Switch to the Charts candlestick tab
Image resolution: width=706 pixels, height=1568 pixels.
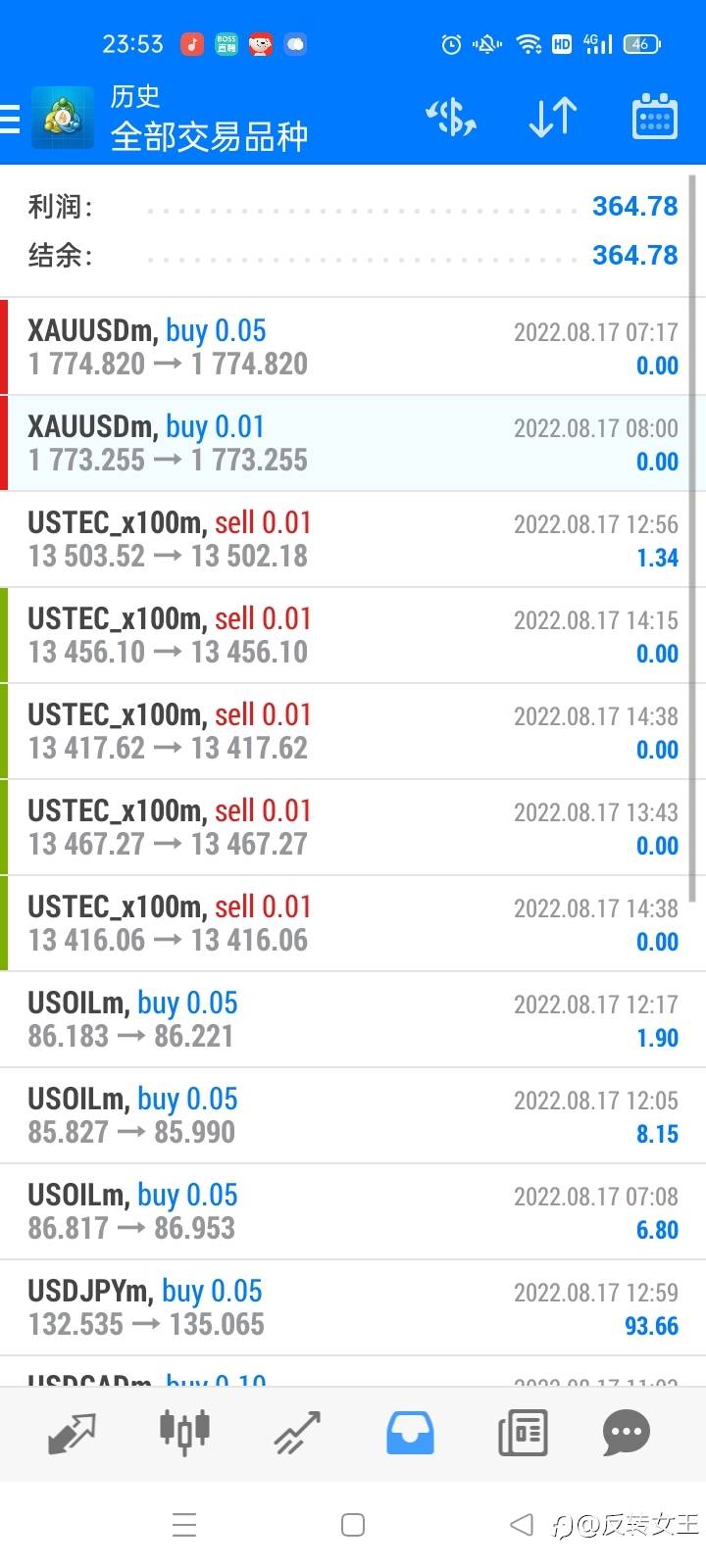pyautogui.click(x=184, y=1431)
